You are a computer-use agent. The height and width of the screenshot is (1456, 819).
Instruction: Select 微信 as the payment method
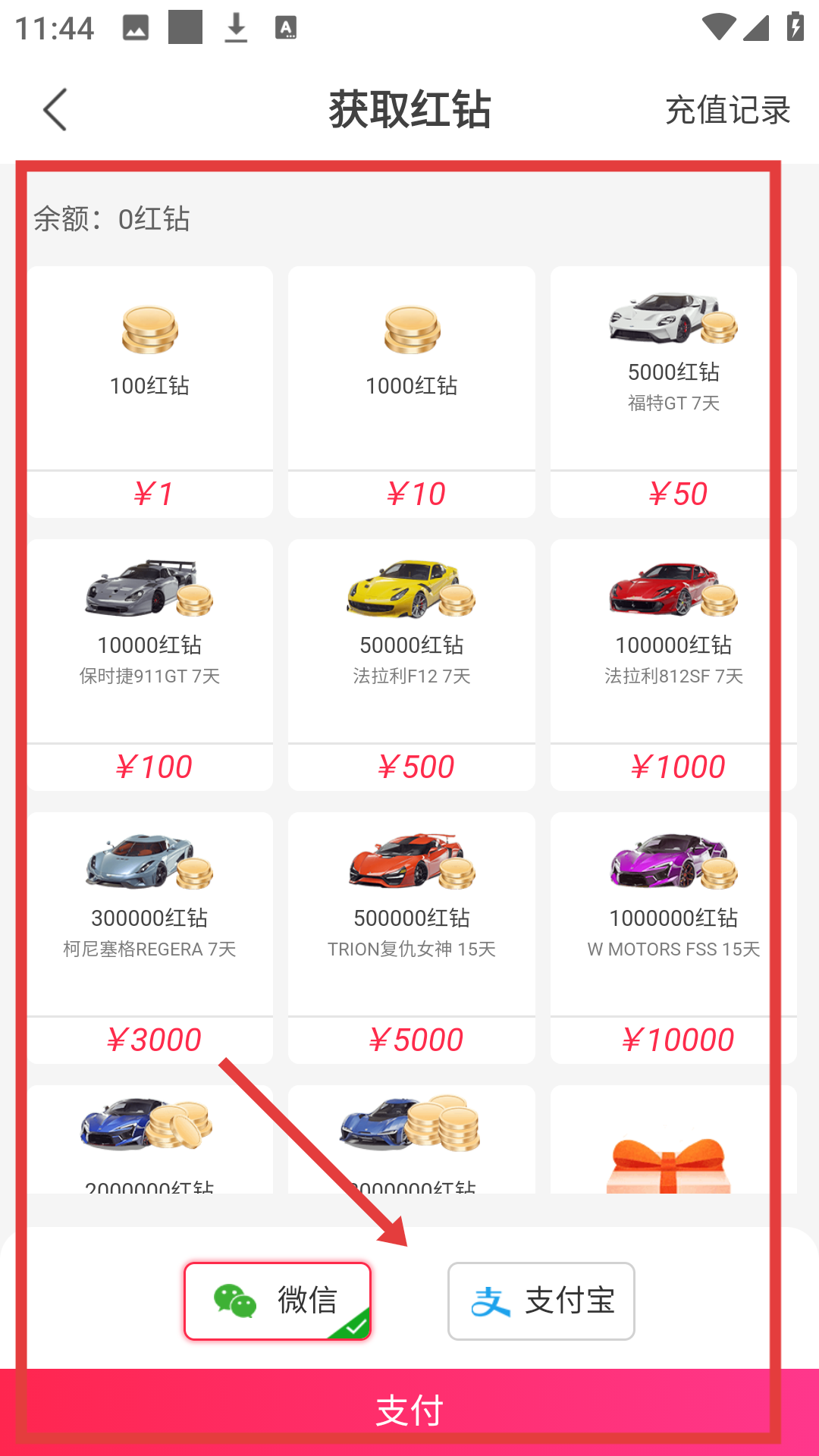pyautogui.click(x=278, y=1301)
